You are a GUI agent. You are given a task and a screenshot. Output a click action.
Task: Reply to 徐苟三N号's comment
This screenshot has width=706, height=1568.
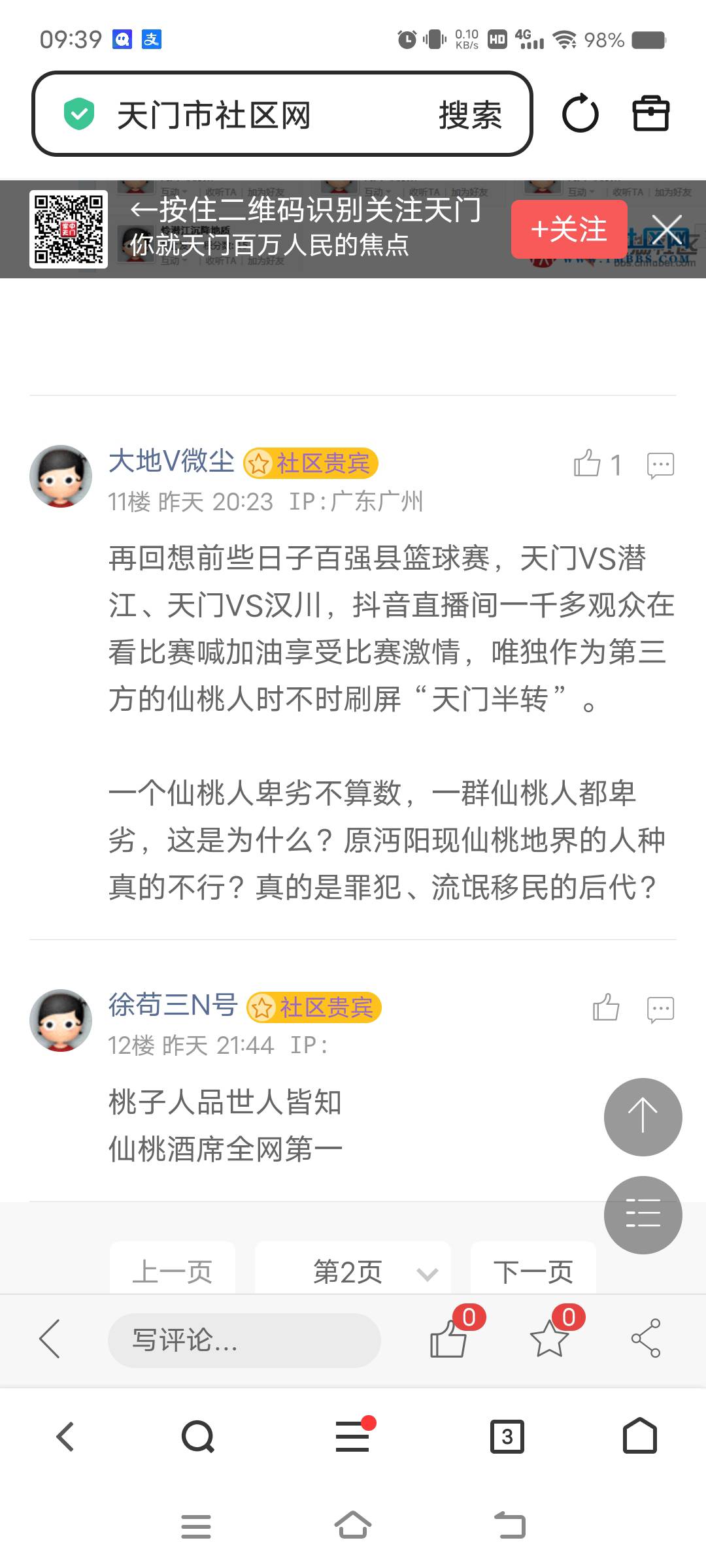coord(660,1009)
